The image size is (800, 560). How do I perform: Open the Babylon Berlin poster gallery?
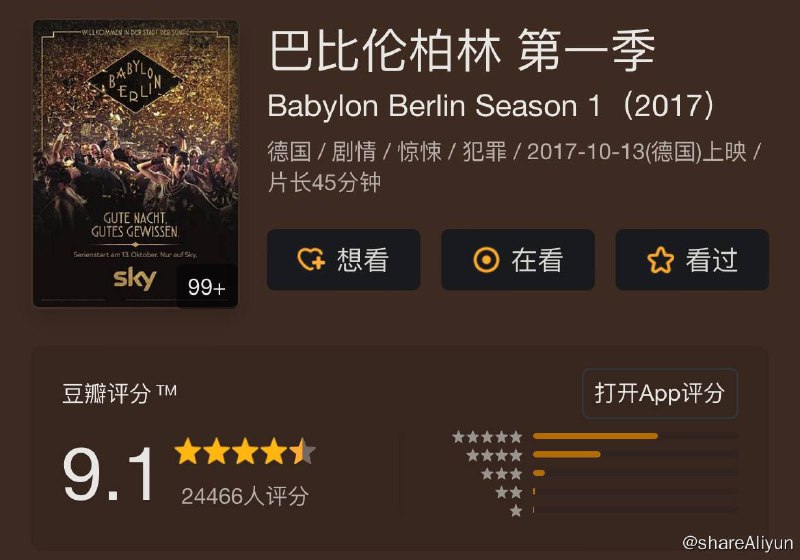tap(135, 164)
